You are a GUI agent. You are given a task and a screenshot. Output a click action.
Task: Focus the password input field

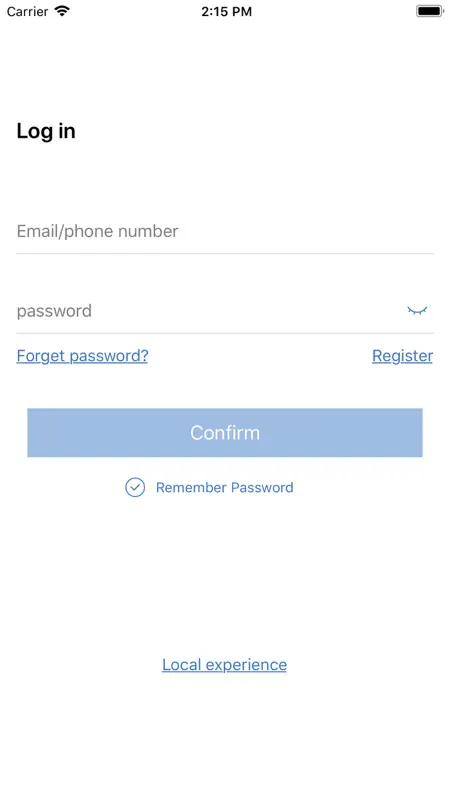(207, 311)
